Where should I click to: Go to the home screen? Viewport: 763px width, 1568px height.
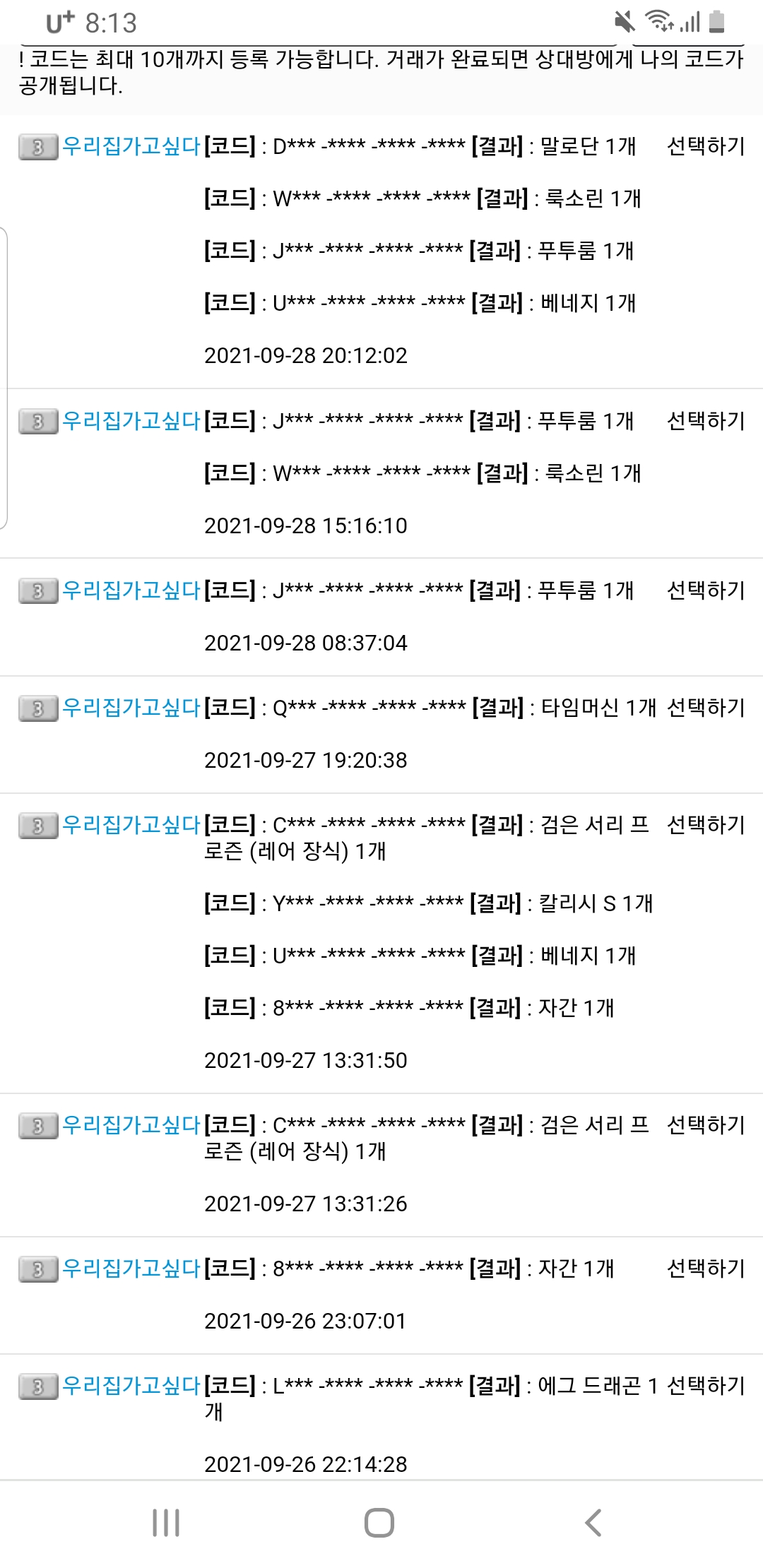[x=379, y=1523]
